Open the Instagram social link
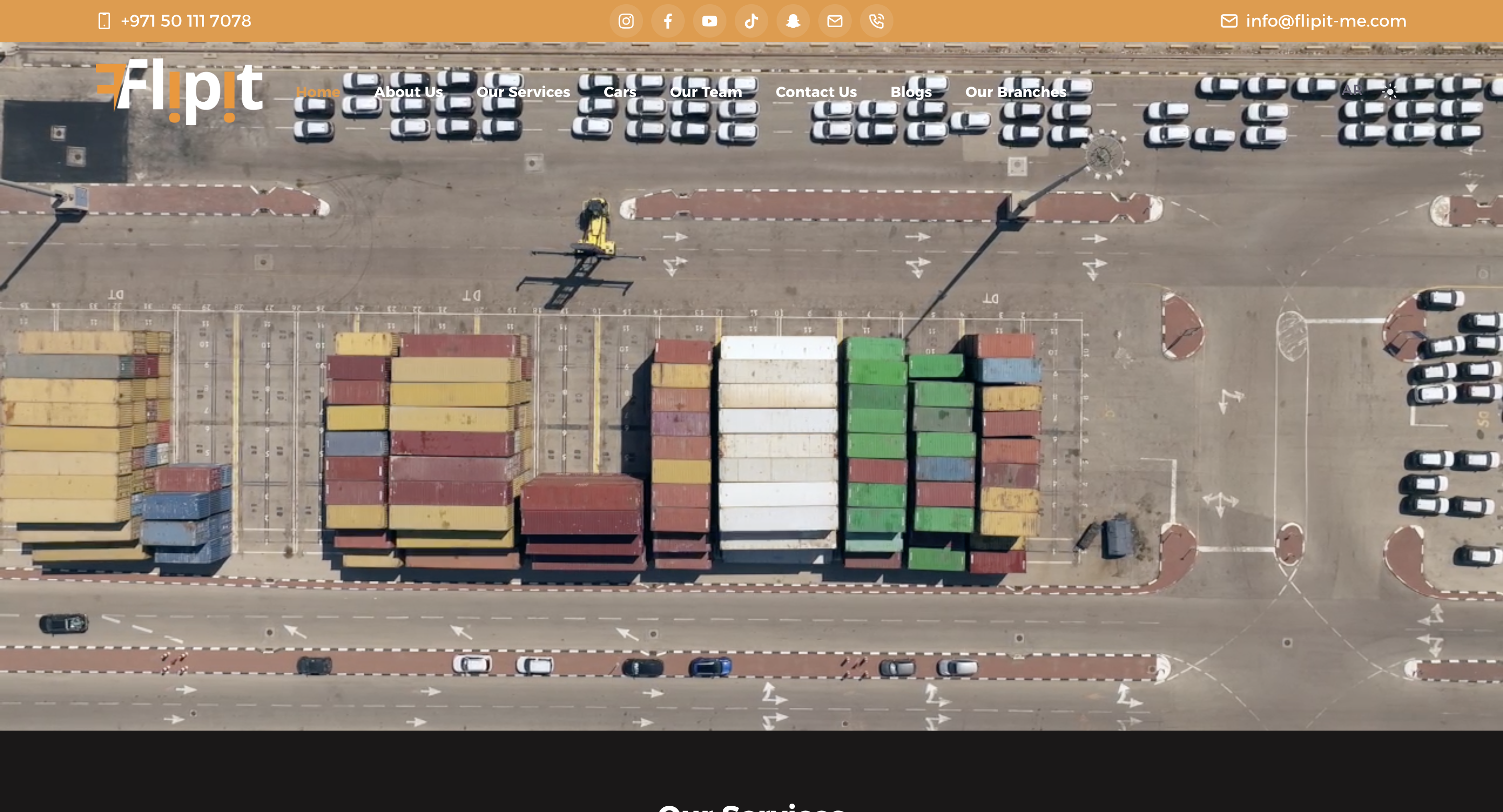The width and height of the screenshot is (1503, 812). tap(626, 21)
